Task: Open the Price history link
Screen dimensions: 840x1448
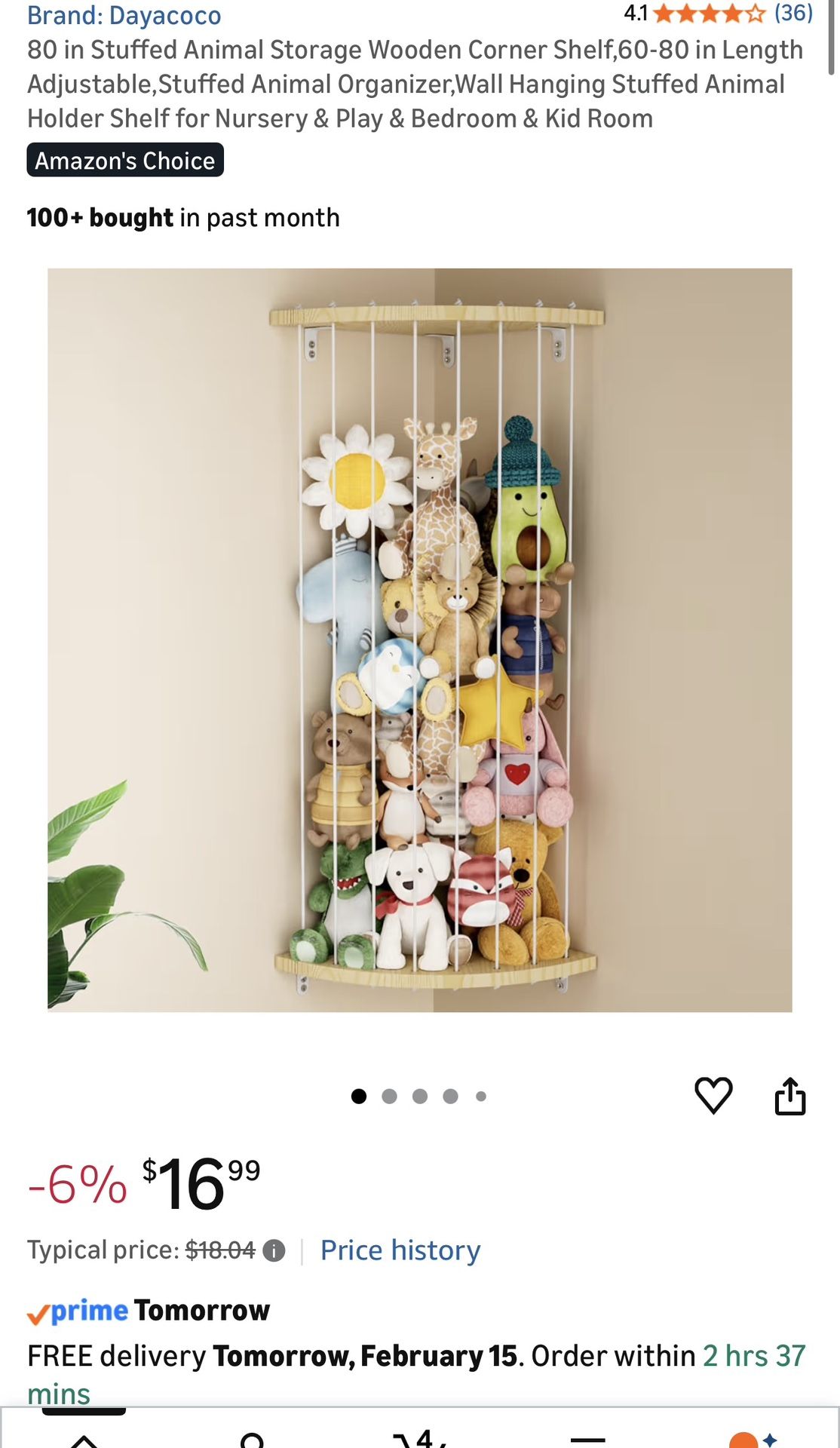Action: point(400,1250)
